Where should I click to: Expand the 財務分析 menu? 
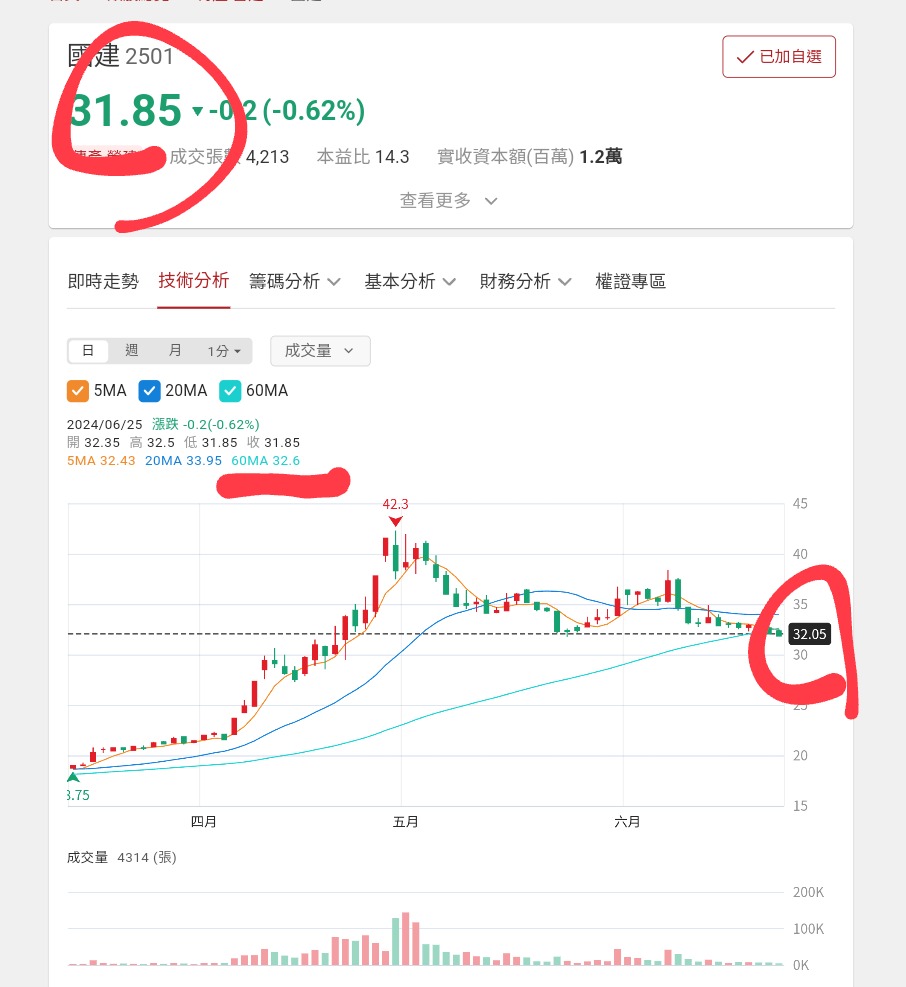click(525, 282)
